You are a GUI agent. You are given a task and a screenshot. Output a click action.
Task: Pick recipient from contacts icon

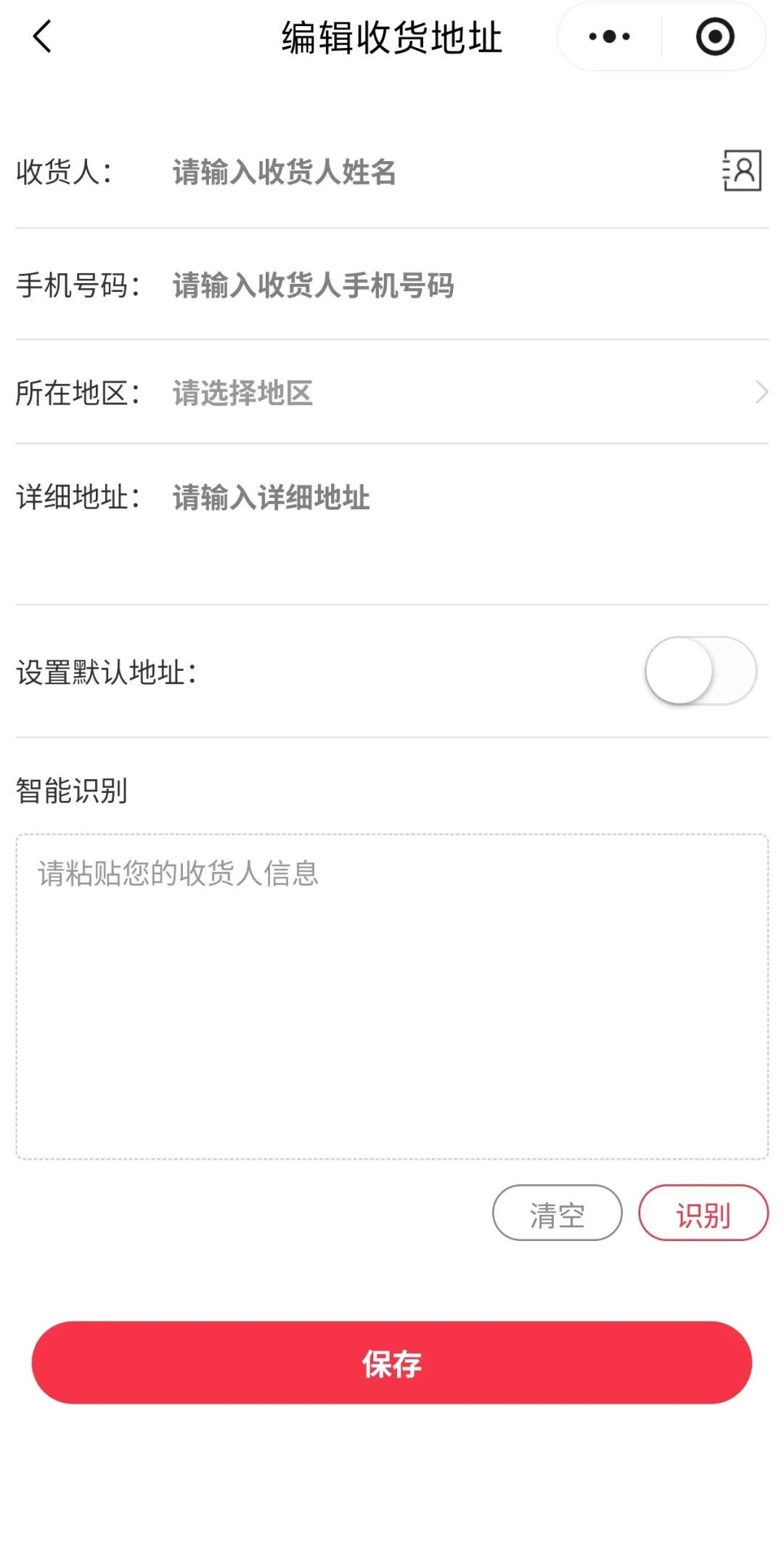click(x=741, y=171)
